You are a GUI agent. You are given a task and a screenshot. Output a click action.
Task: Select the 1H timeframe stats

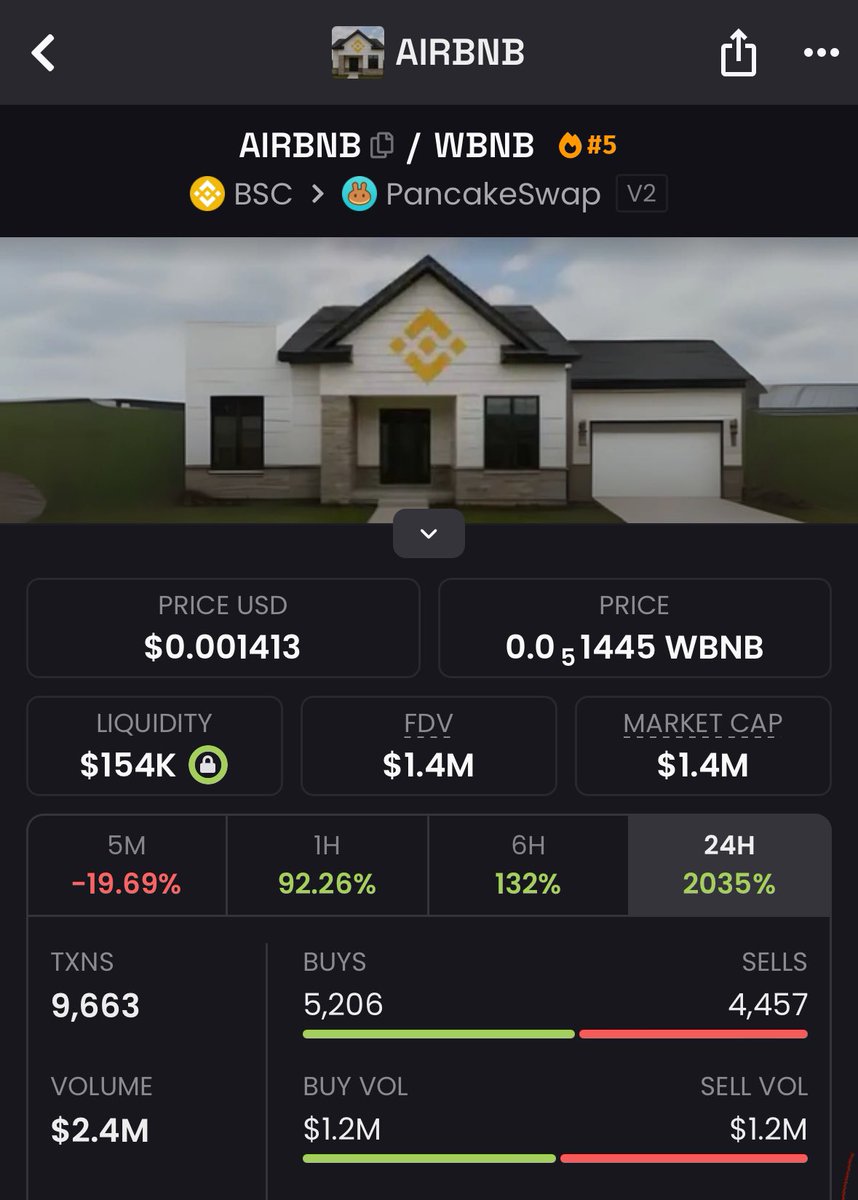coord(327,864)
